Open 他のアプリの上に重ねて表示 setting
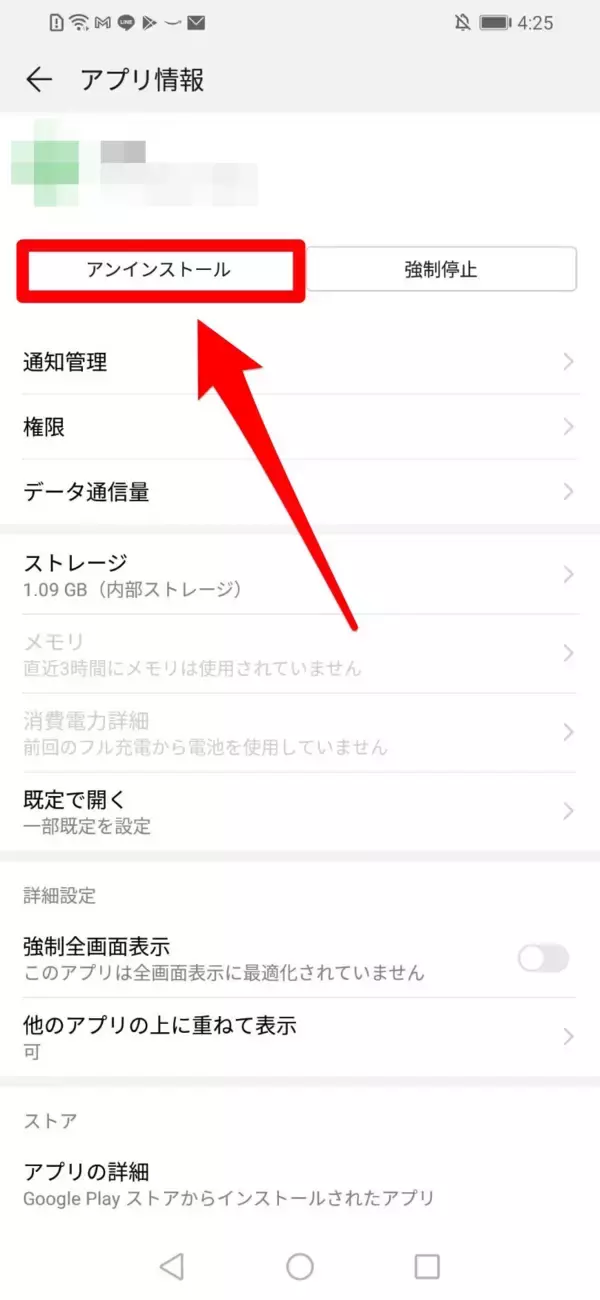The height and width of the screenshot is (1300, 600). click(300, 1037)
